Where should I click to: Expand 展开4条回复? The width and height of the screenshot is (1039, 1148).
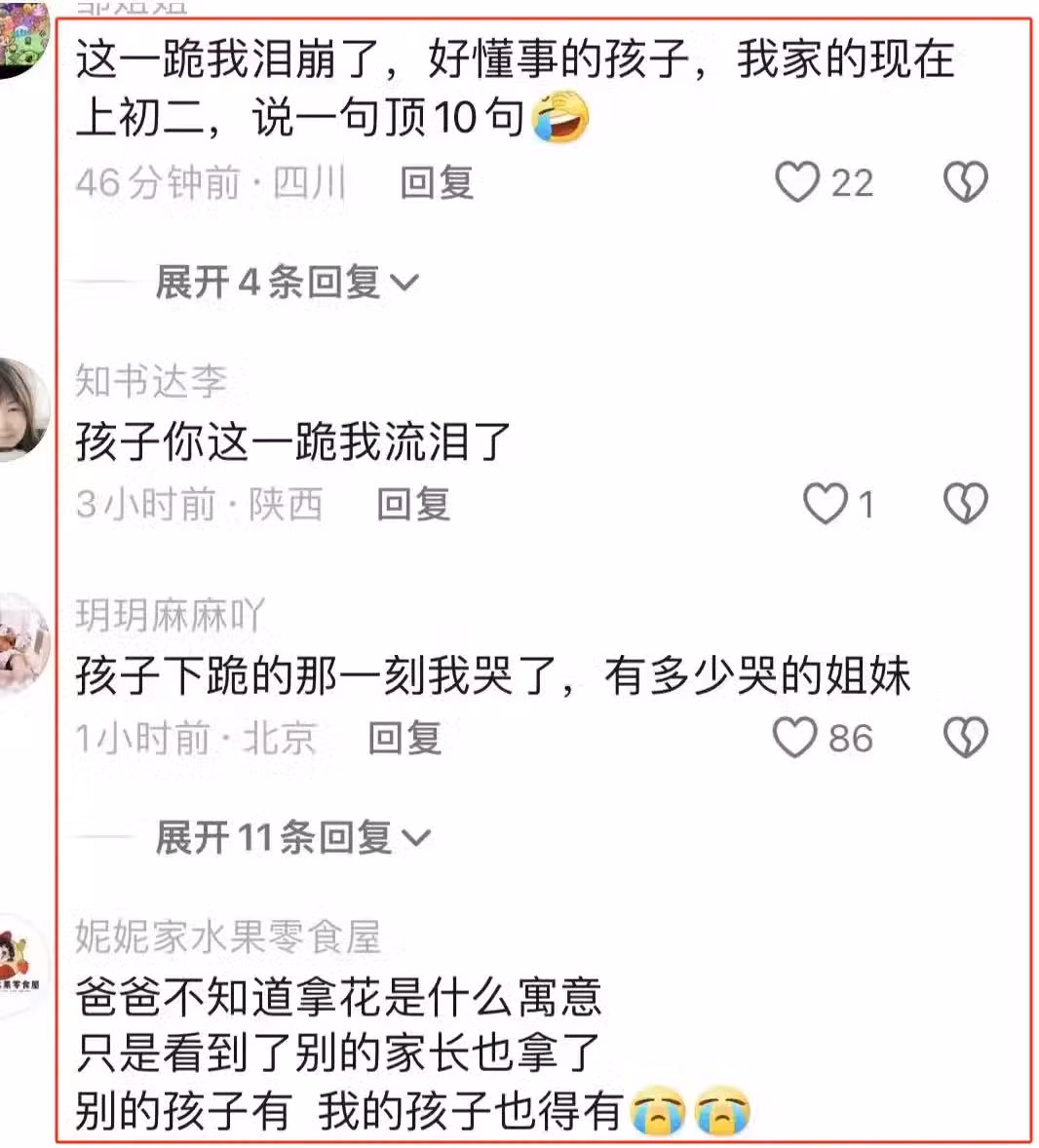click(287, 283)
